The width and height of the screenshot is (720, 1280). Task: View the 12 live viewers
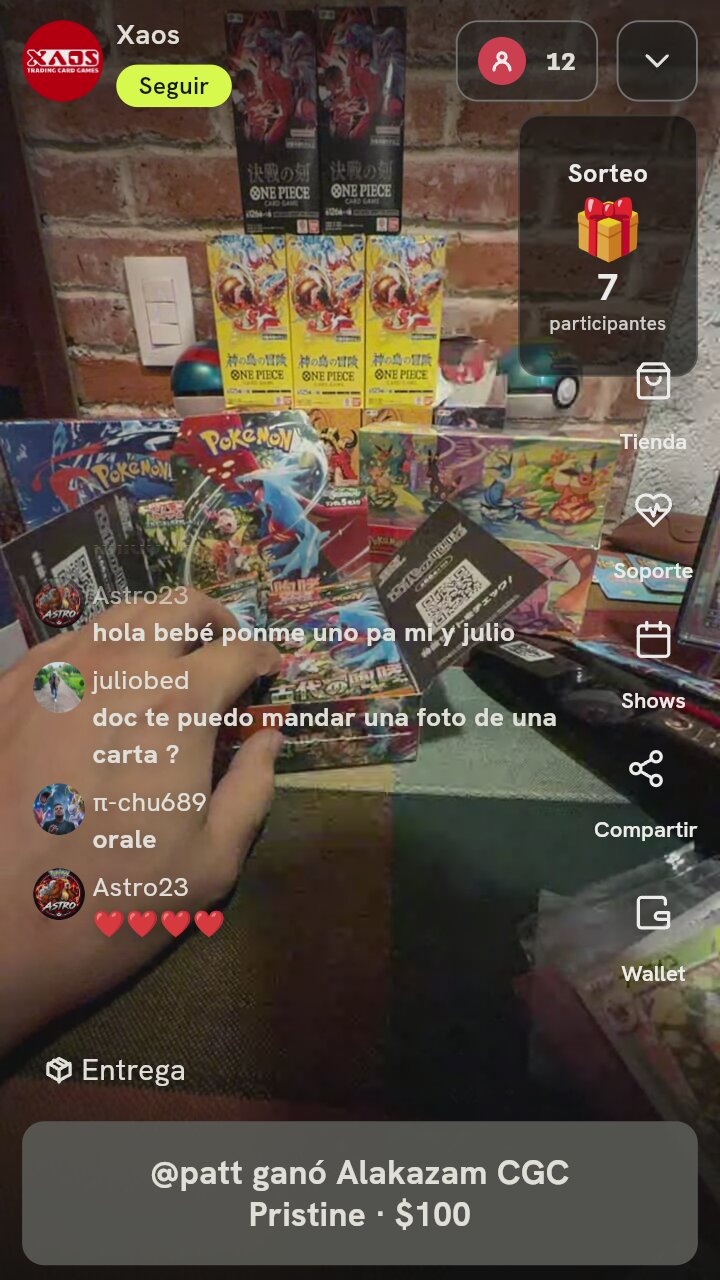(527, 61)
